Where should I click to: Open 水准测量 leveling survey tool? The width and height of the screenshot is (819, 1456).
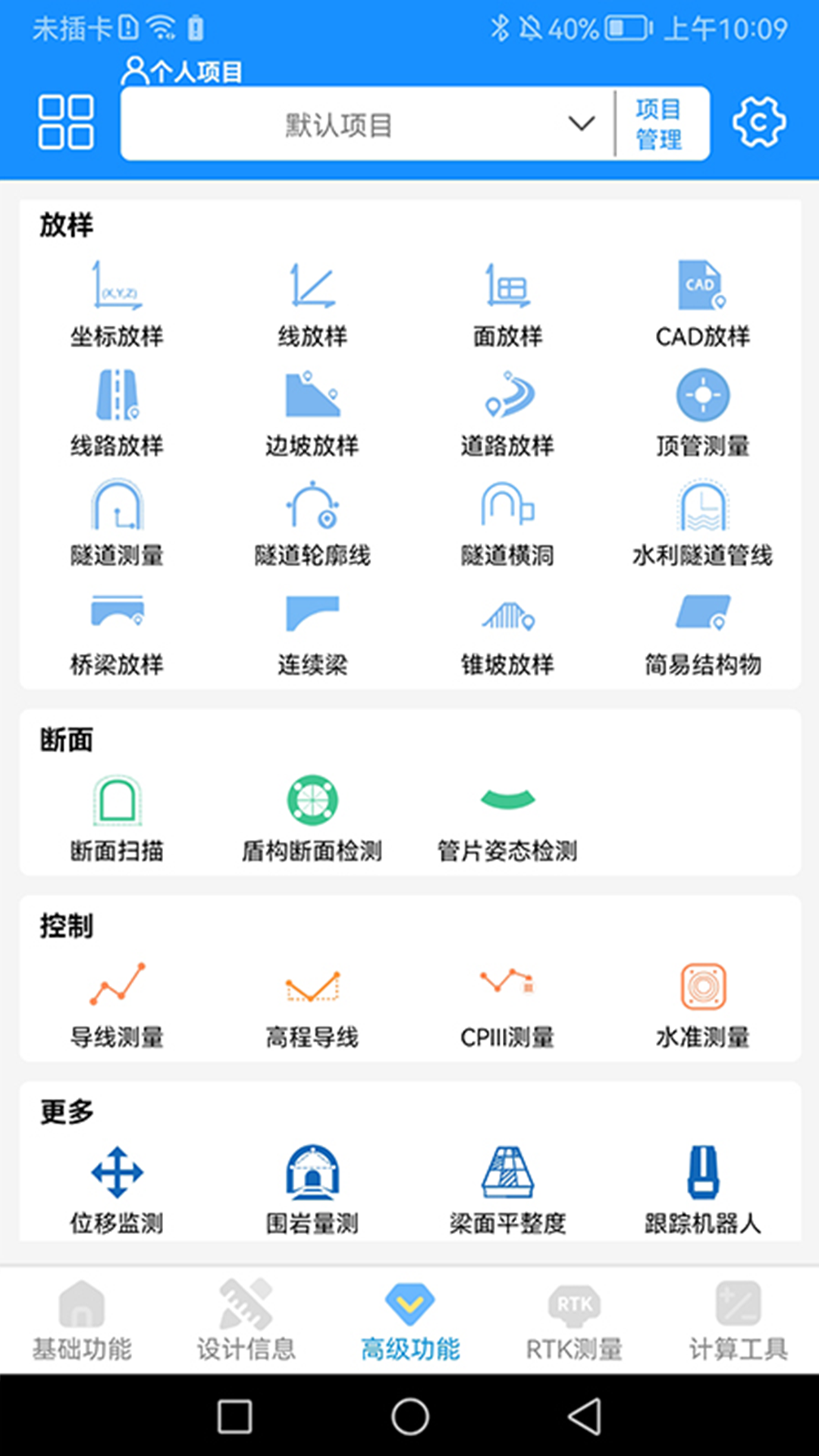[702, 1001]
